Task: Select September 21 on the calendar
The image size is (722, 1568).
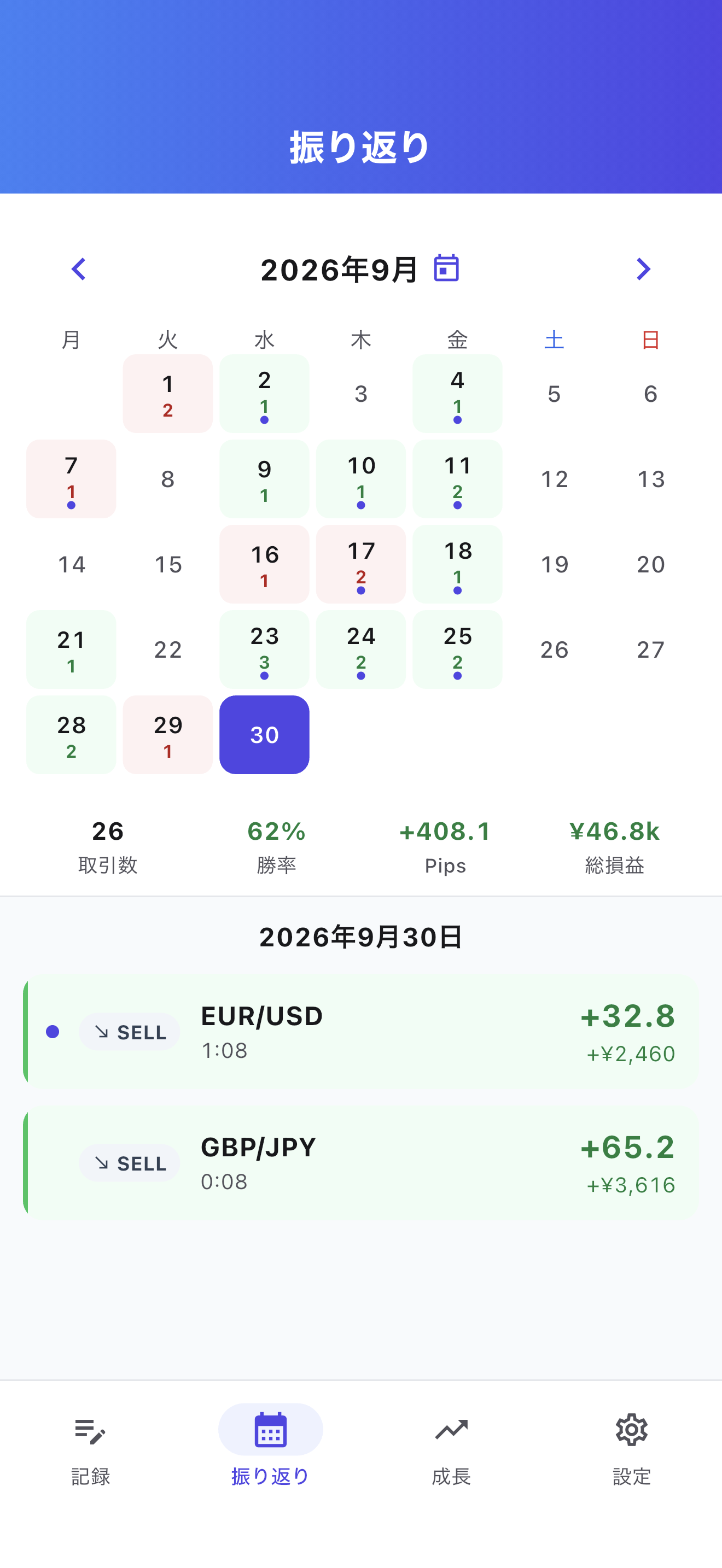Action: (71, 650)
